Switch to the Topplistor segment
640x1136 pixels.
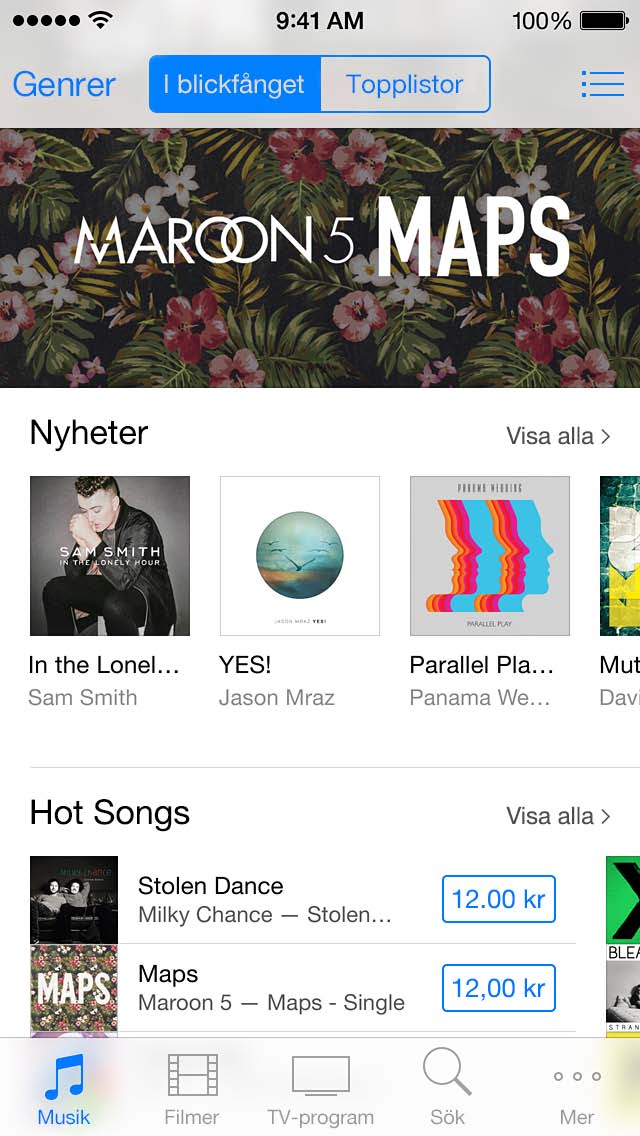[405, 84]
